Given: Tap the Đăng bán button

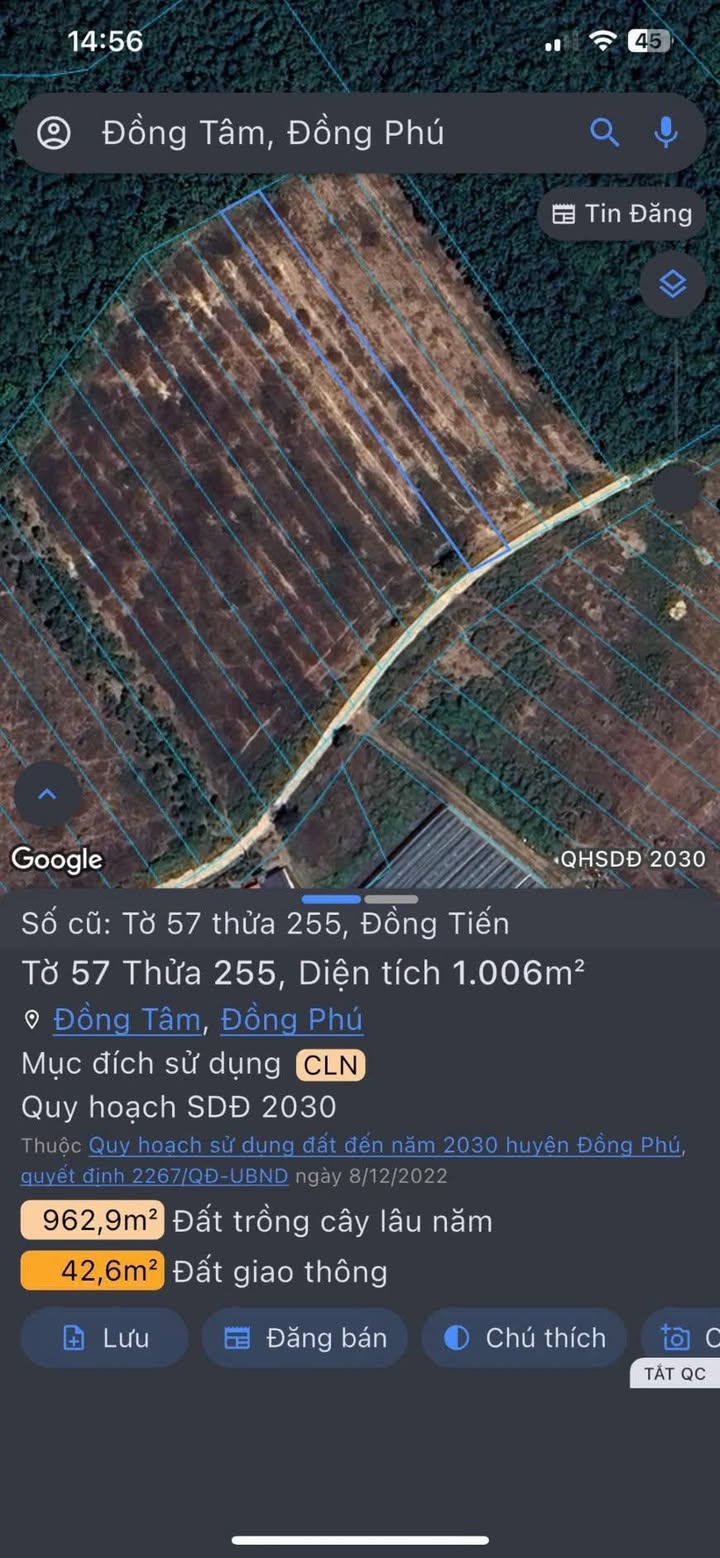Looking at the screenshot, I should (x=305, y=1338).
